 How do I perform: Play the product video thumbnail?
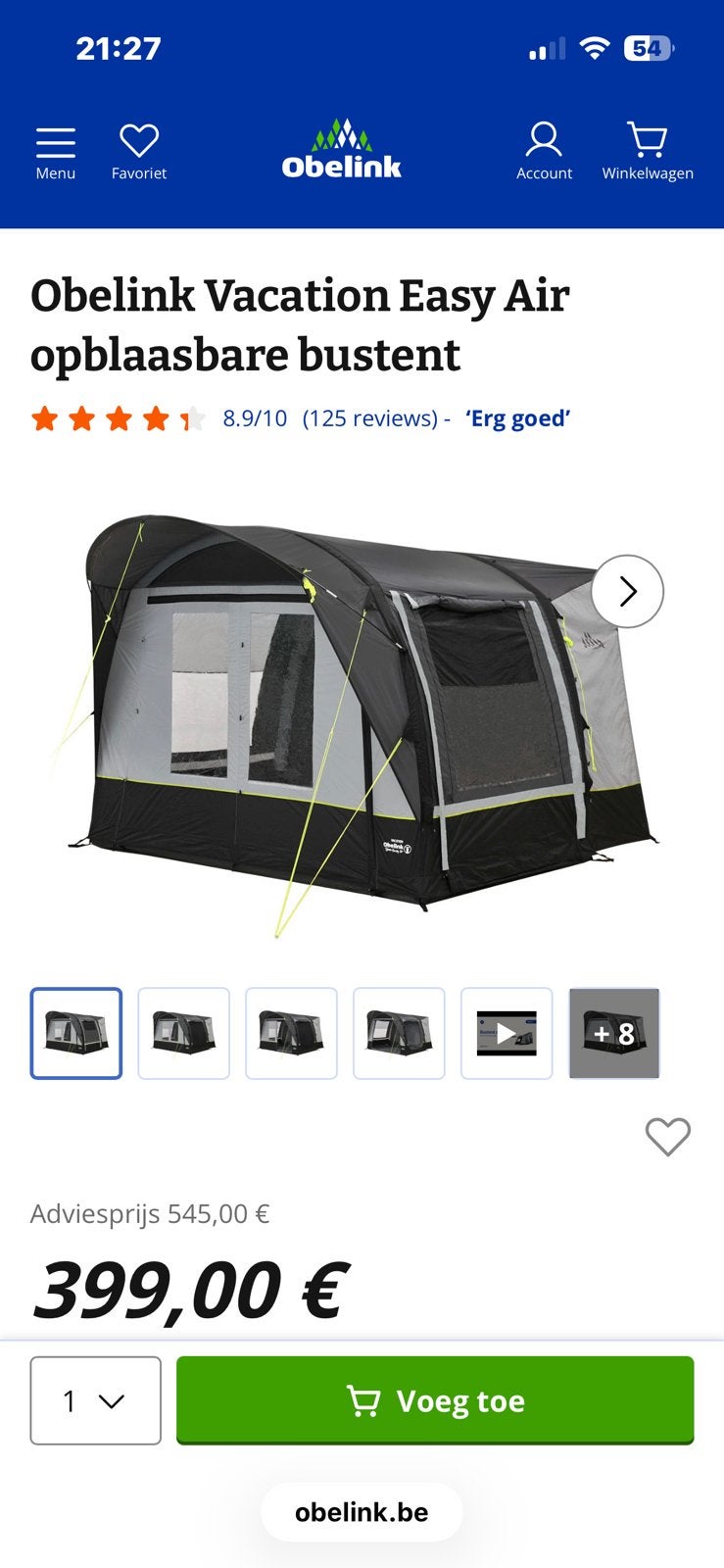507,1033
